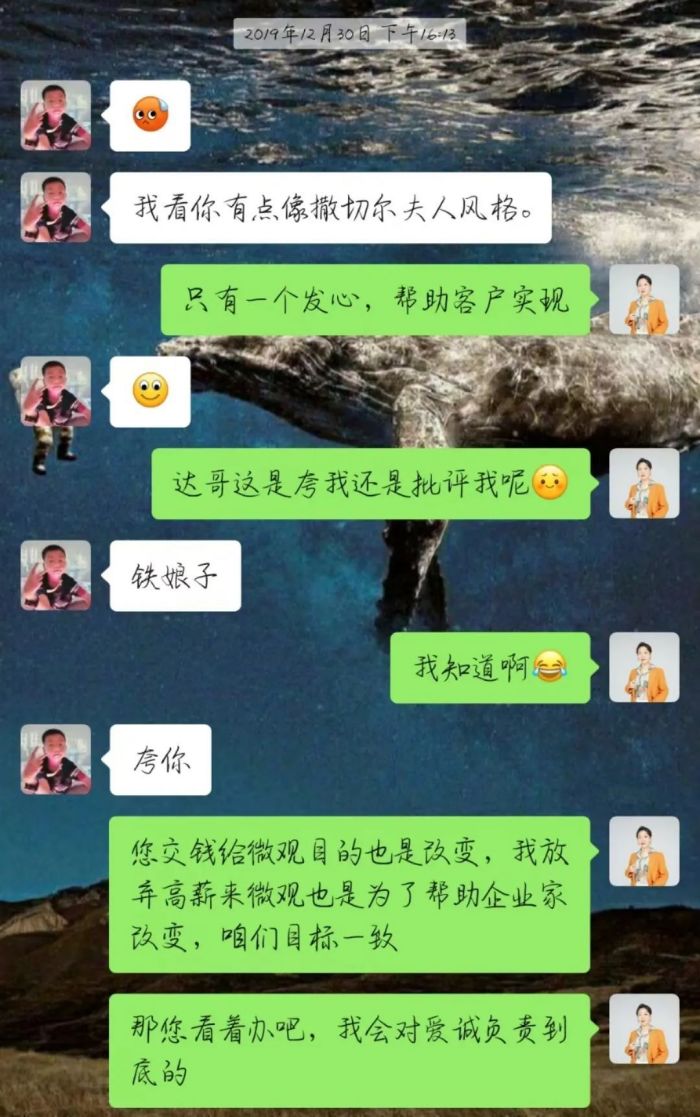The height and width of the screenshot is (1117, 700).
Task: Open own avatar beside 只有一个发心 message
Action: pos(644,299)
